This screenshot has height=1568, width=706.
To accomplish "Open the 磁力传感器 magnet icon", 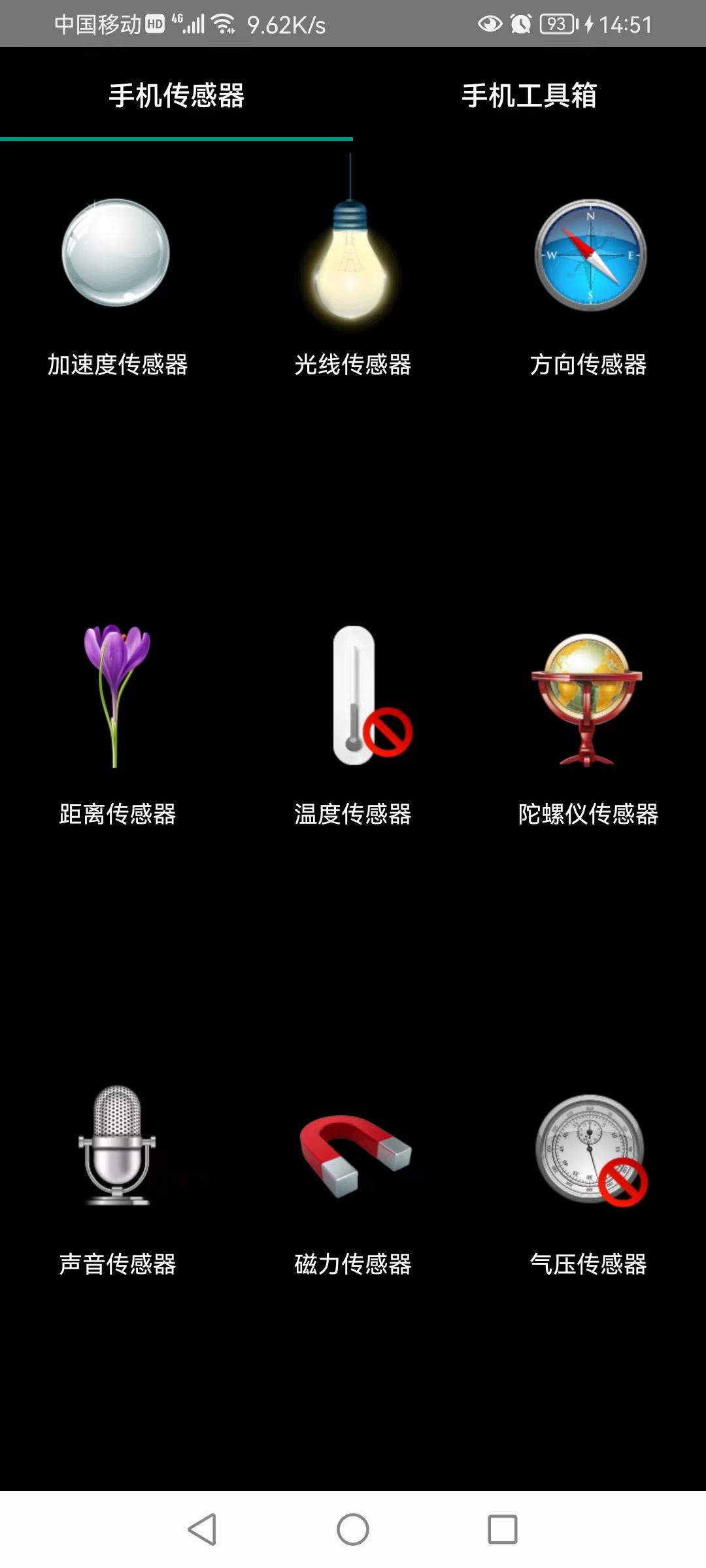I will (353, 1160).
